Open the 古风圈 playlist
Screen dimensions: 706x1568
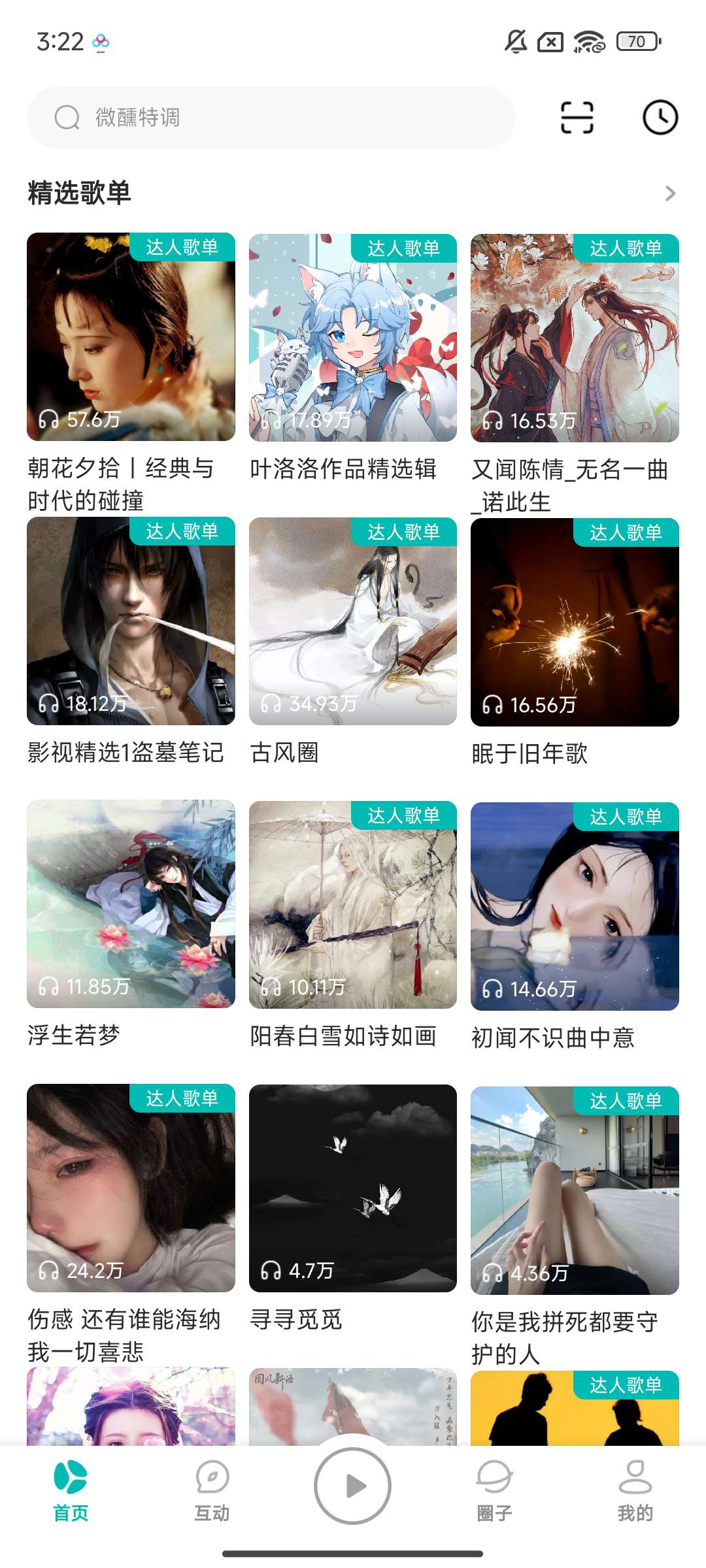pos(353,621)
